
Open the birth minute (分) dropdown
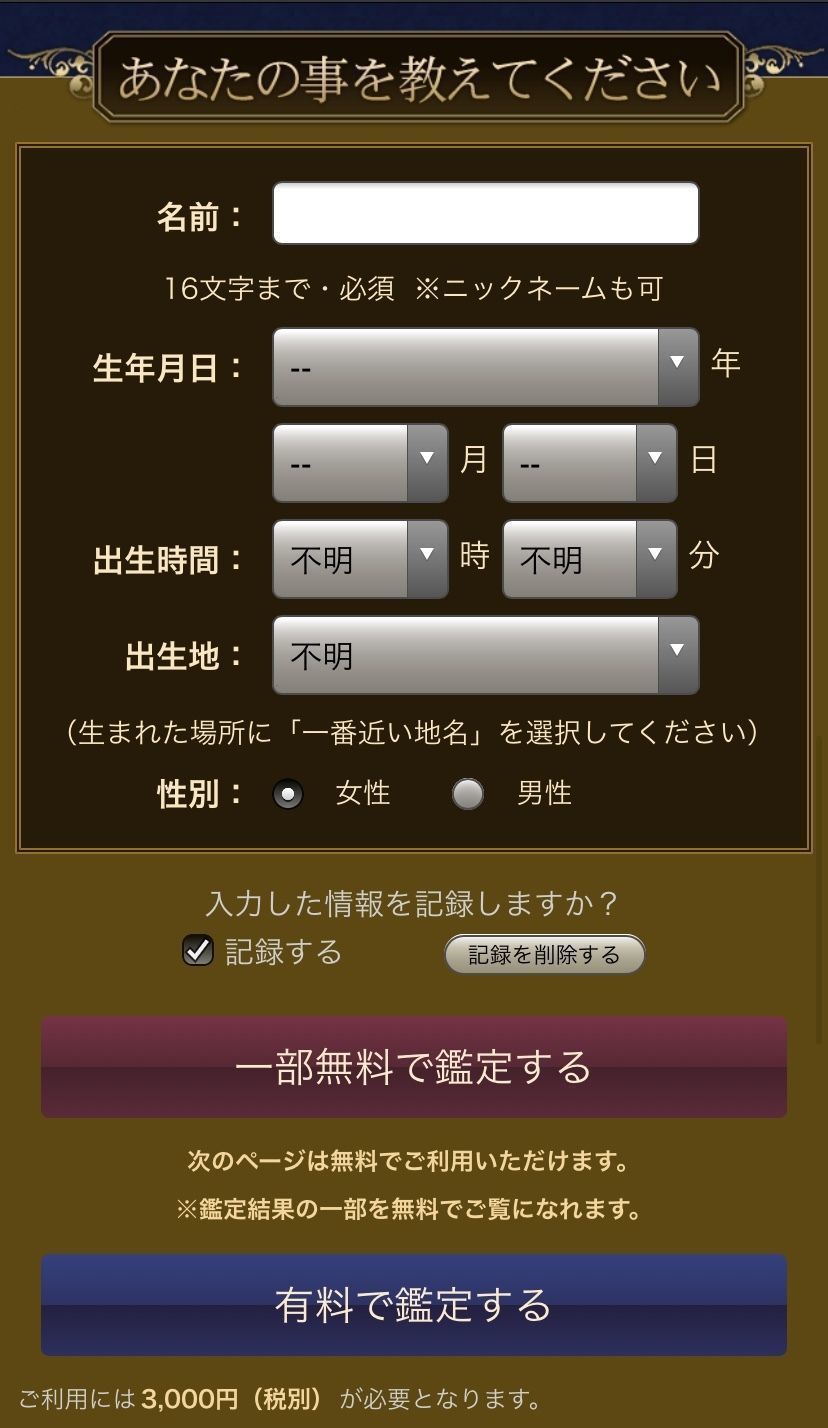589,559
